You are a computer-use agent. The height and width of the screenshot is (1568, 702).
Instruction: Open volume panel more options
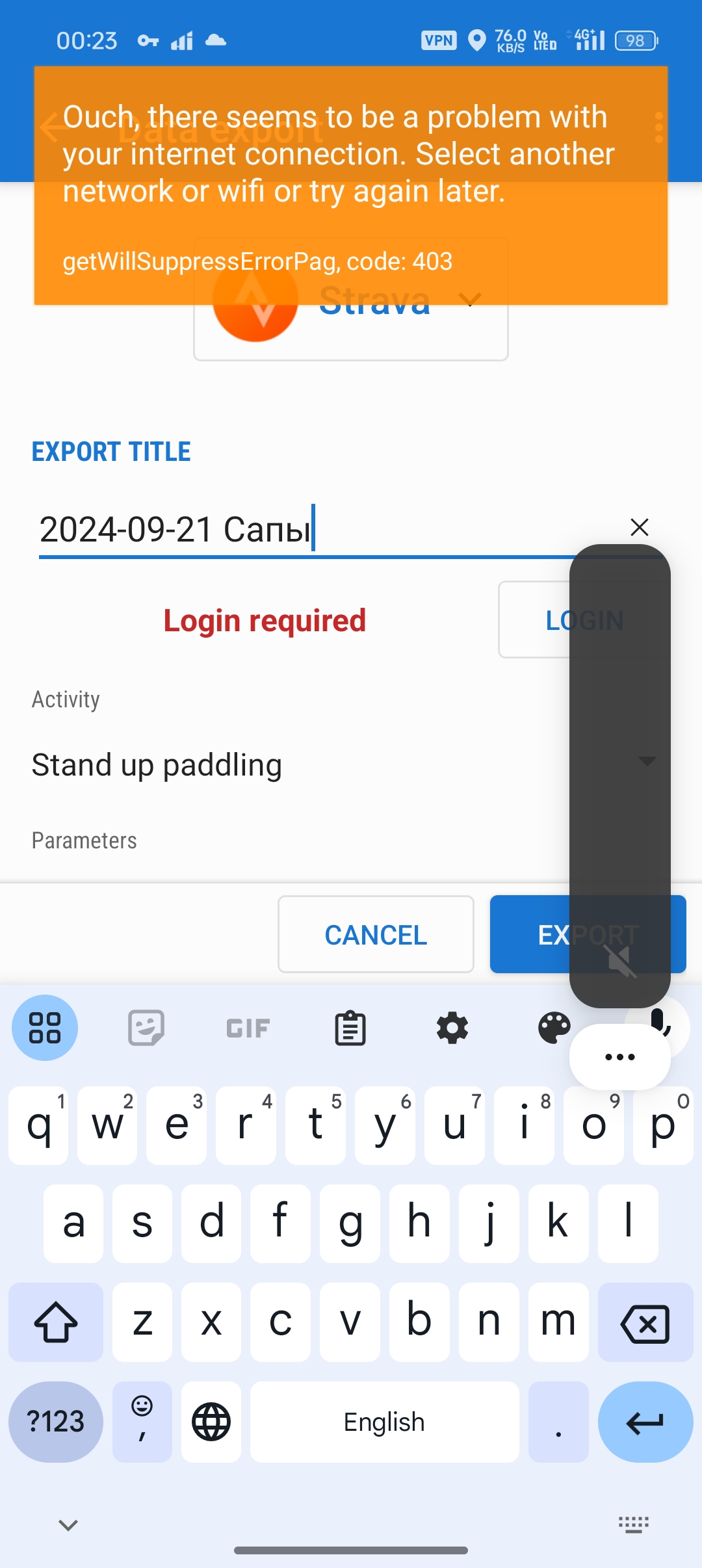click(619, 1057)
